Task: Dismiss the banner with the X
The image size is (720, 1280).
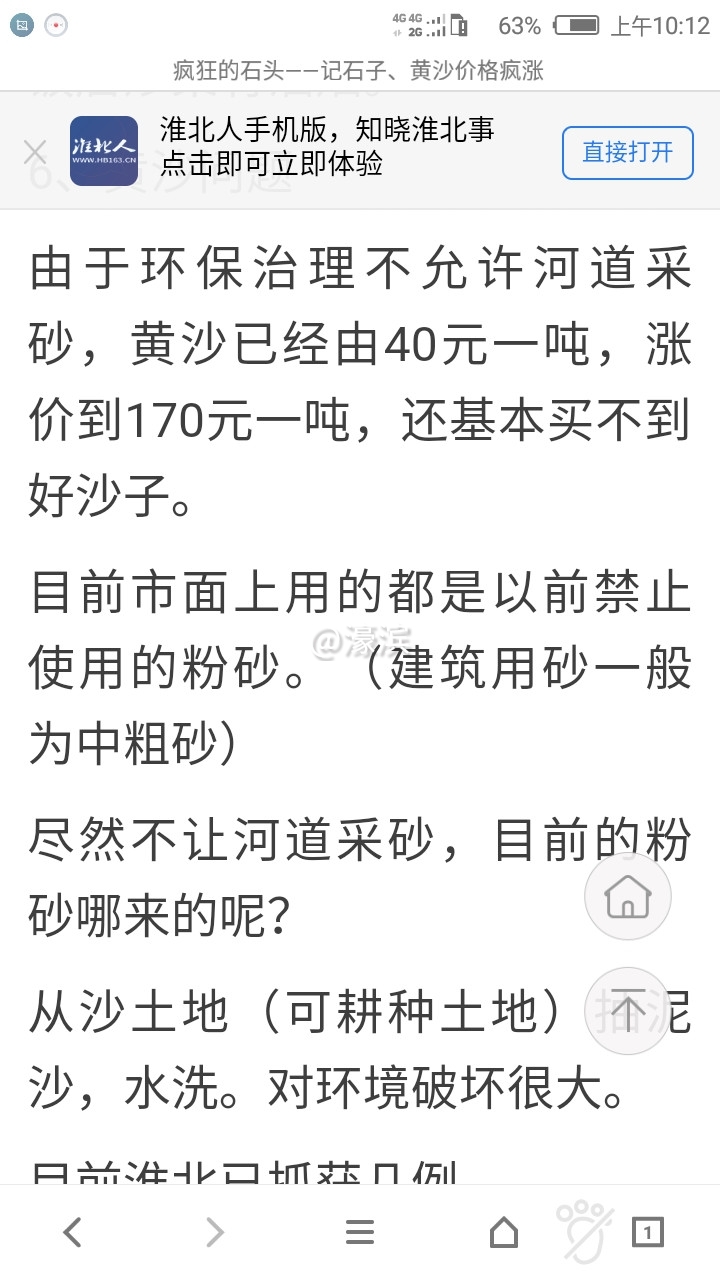Action: (35, 152)
